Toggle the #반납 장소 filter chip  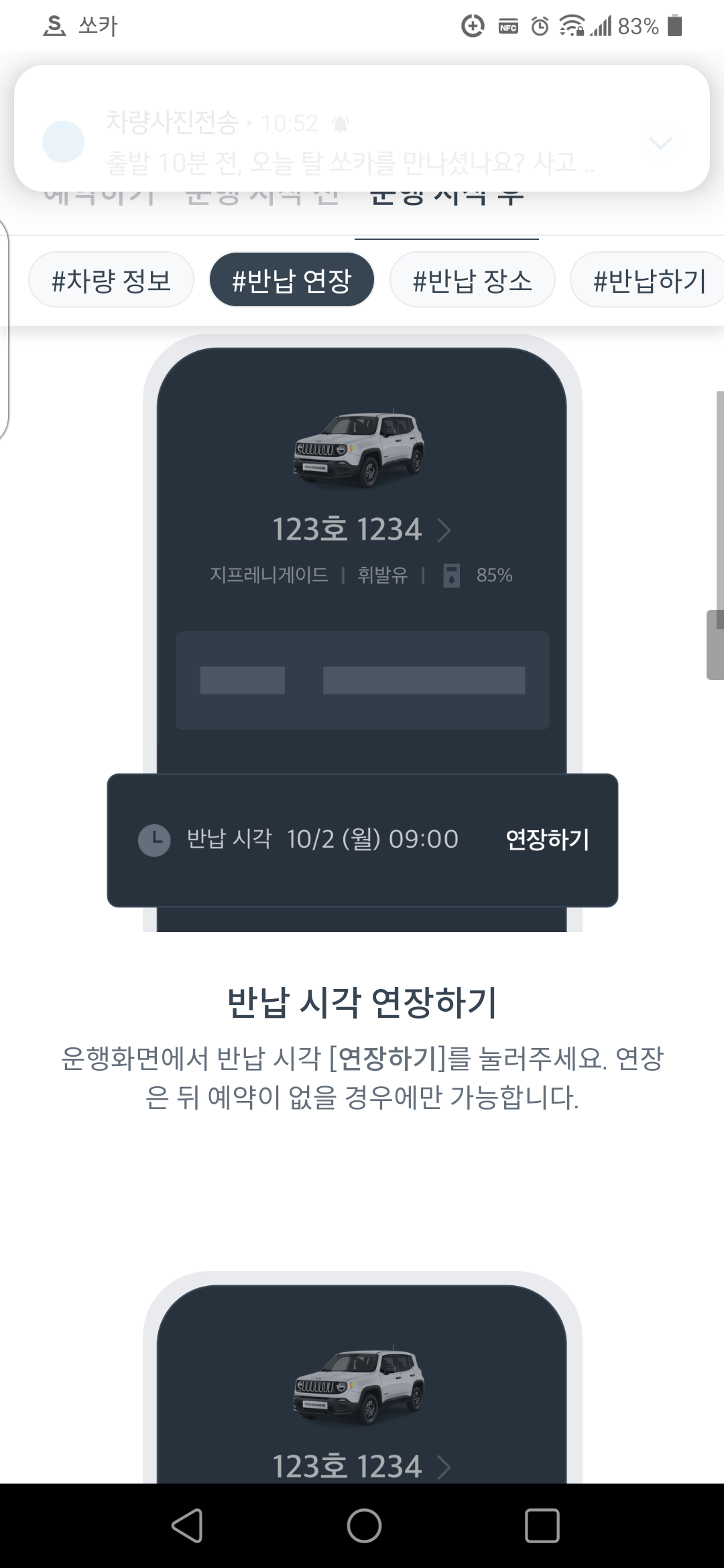(472, 279)
